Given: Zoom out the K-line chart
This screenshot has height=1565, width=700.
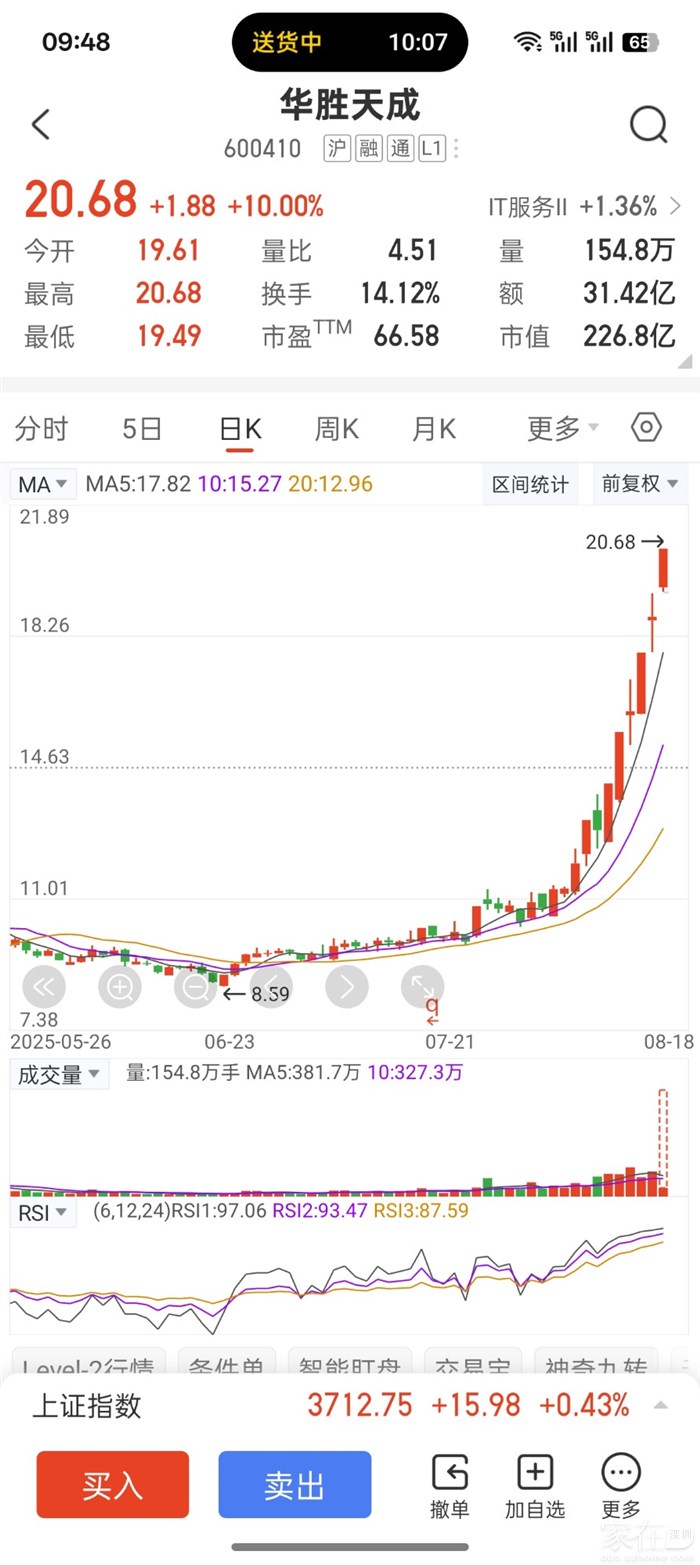Looking at the screenshot, I should point(195,988).
